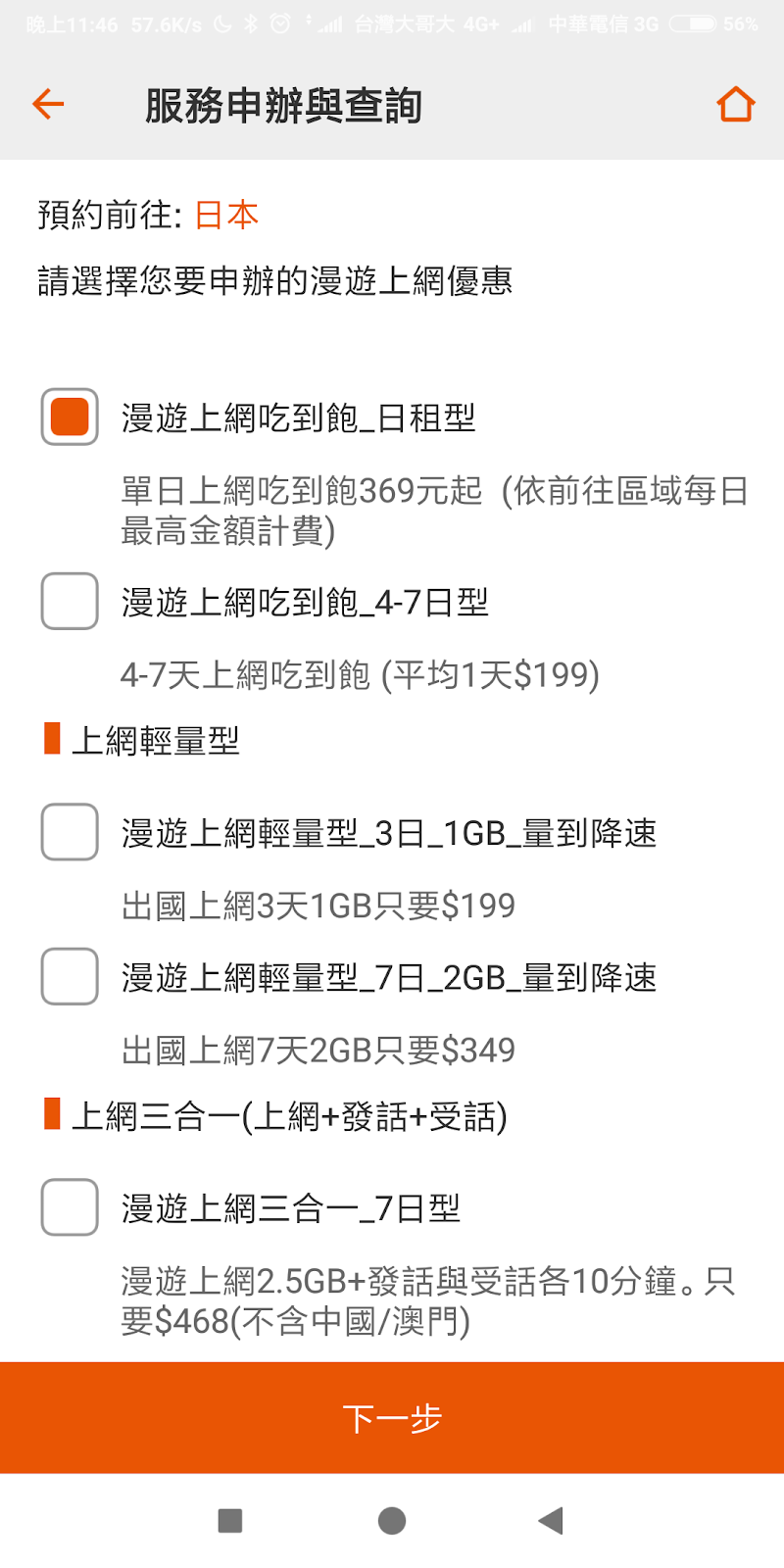Tick 漫遊上網三合一_7日型 checkbox
Screen dimensions: 784x1568
click(x=70, y=1207)
